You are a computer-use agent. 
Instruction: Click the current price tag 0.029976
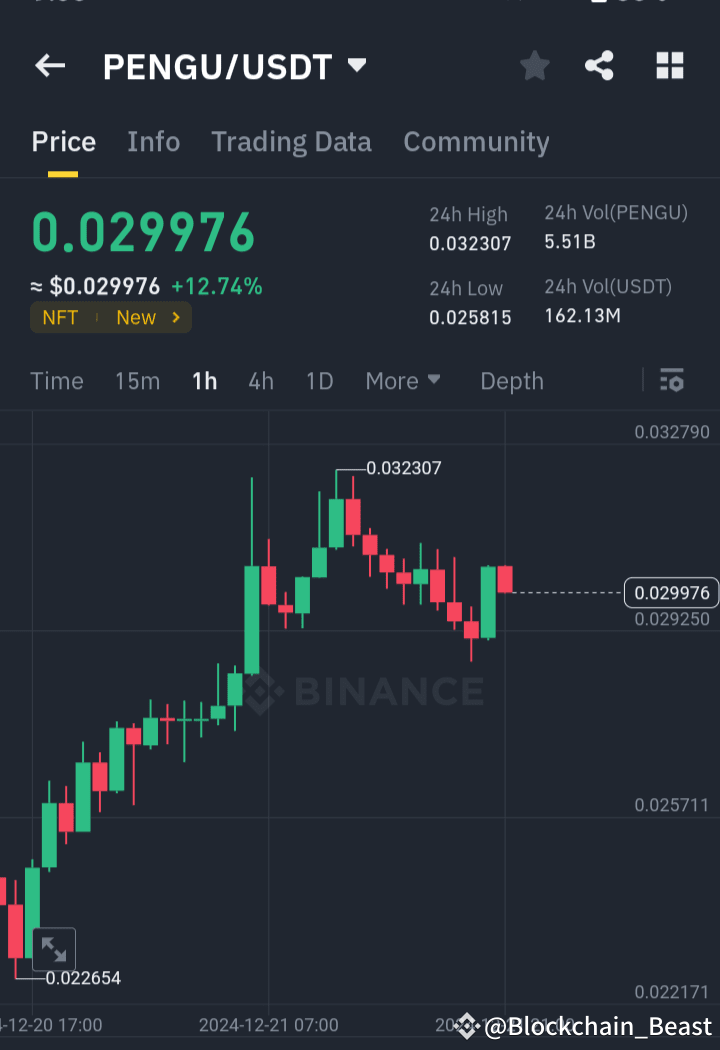(x=670, y=592)
